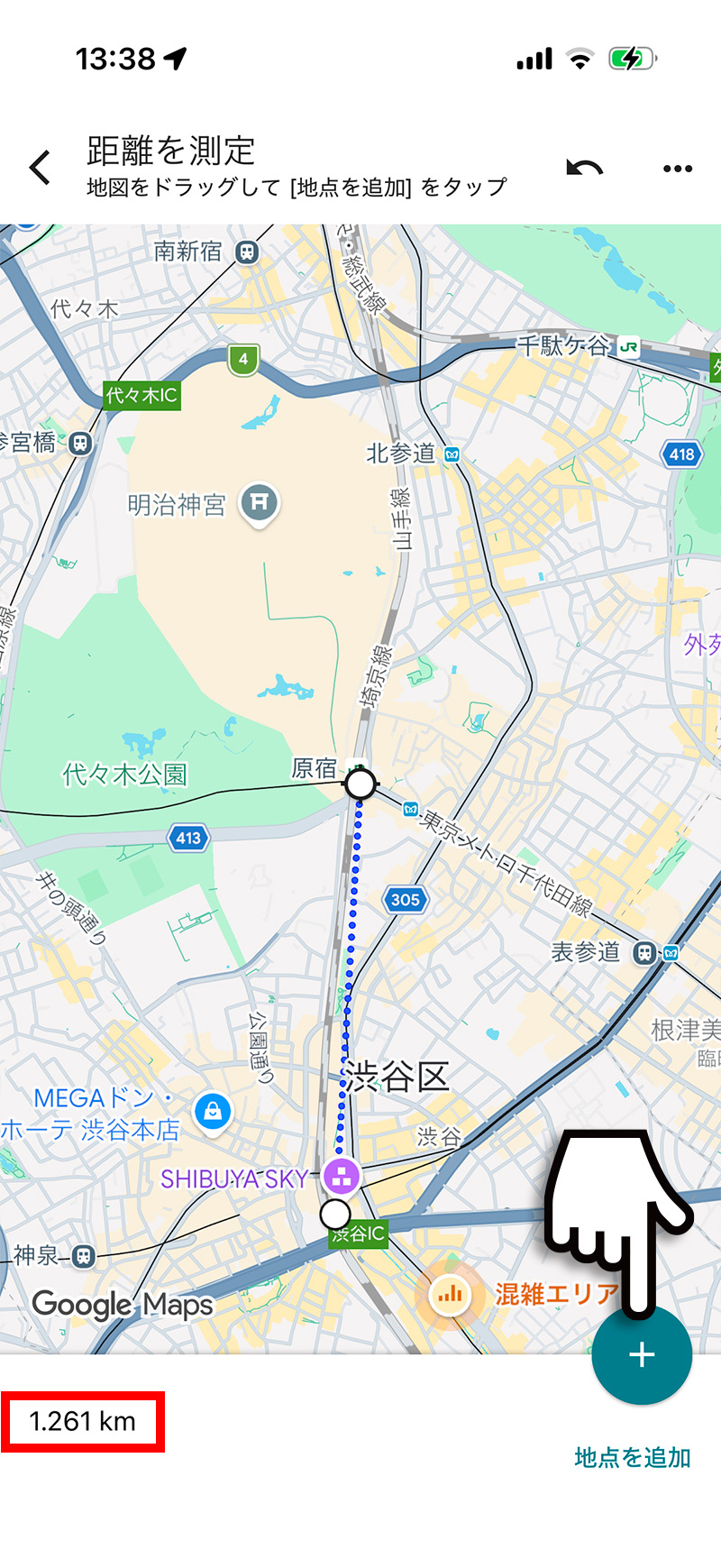721x1568 pixels.
Task: Select the route 305 road shield
Action: tap(406, 900)
